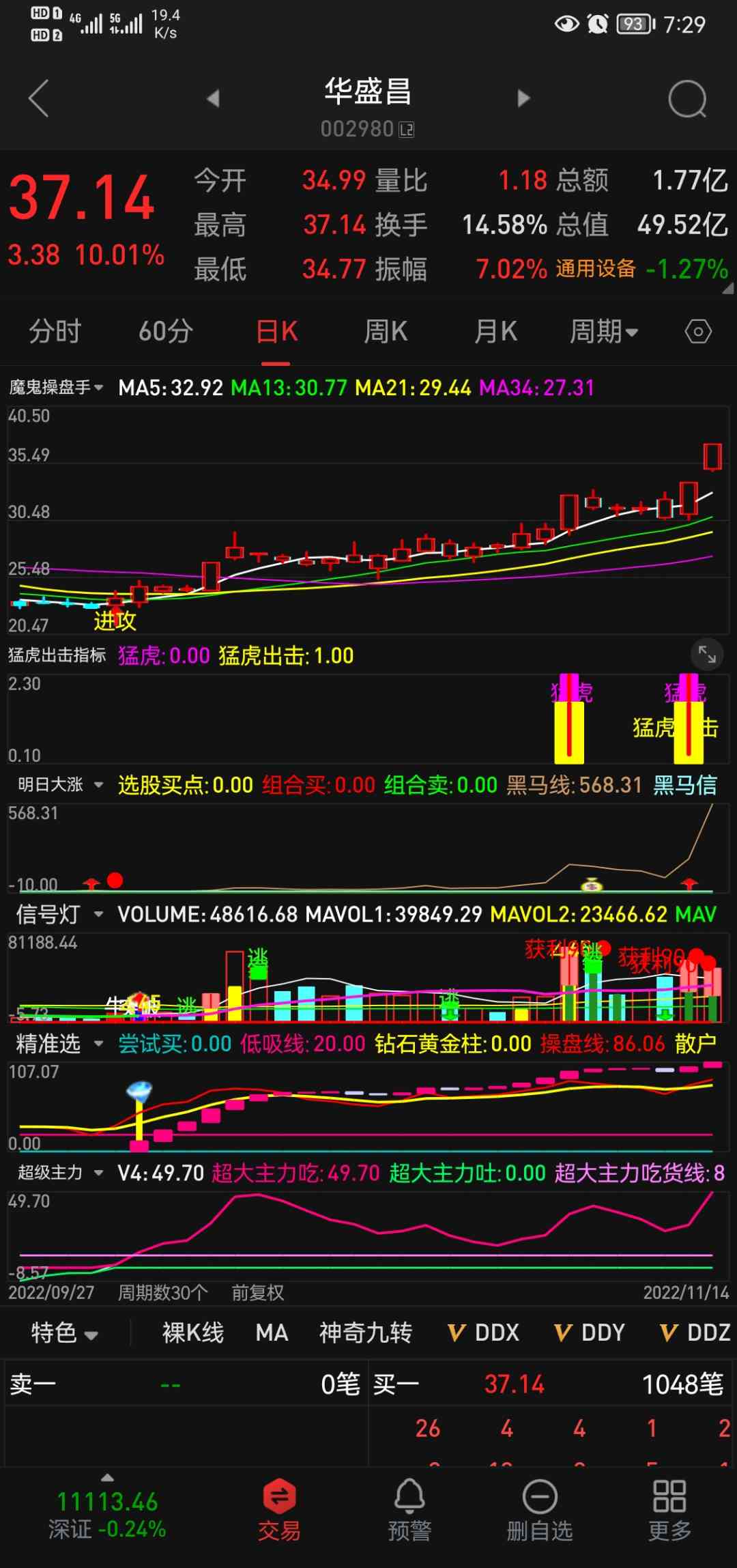
Task: Go to the next stock arrow
Action: [x=523, y=99]
